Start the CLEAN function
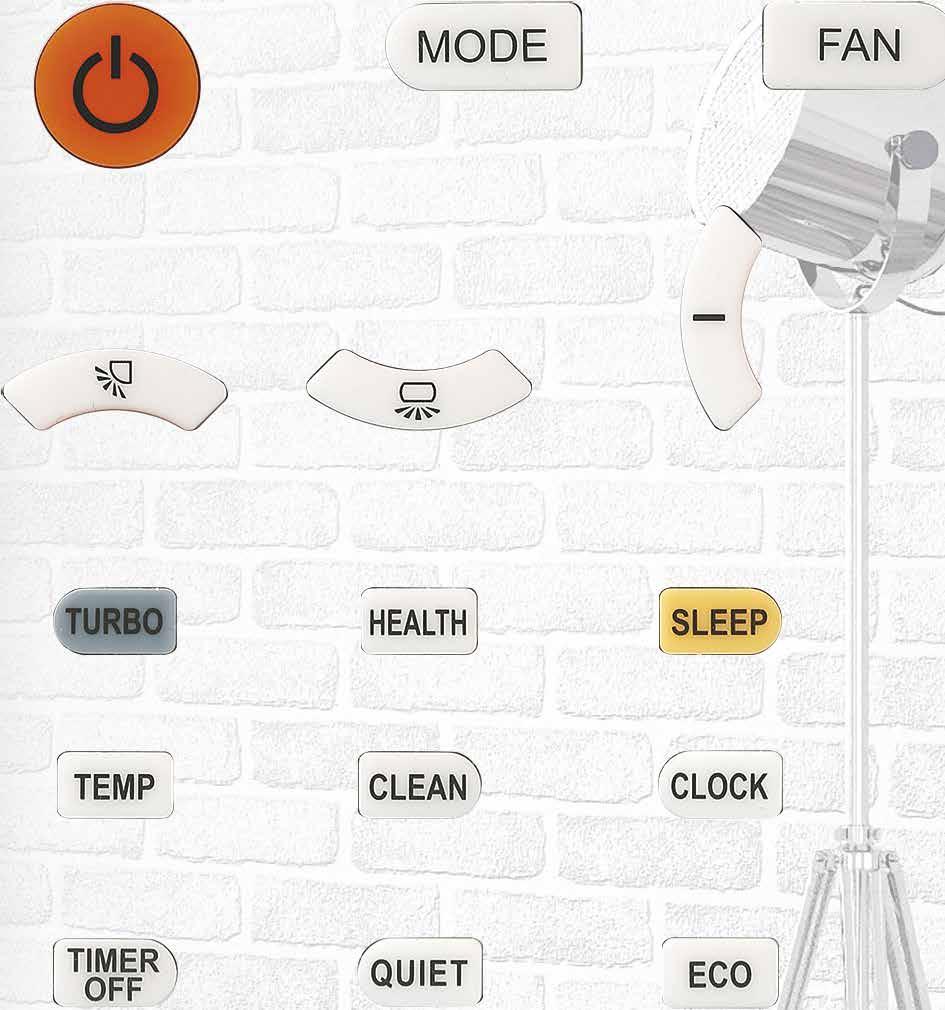The image size is (945, 1010). point(418,786)
